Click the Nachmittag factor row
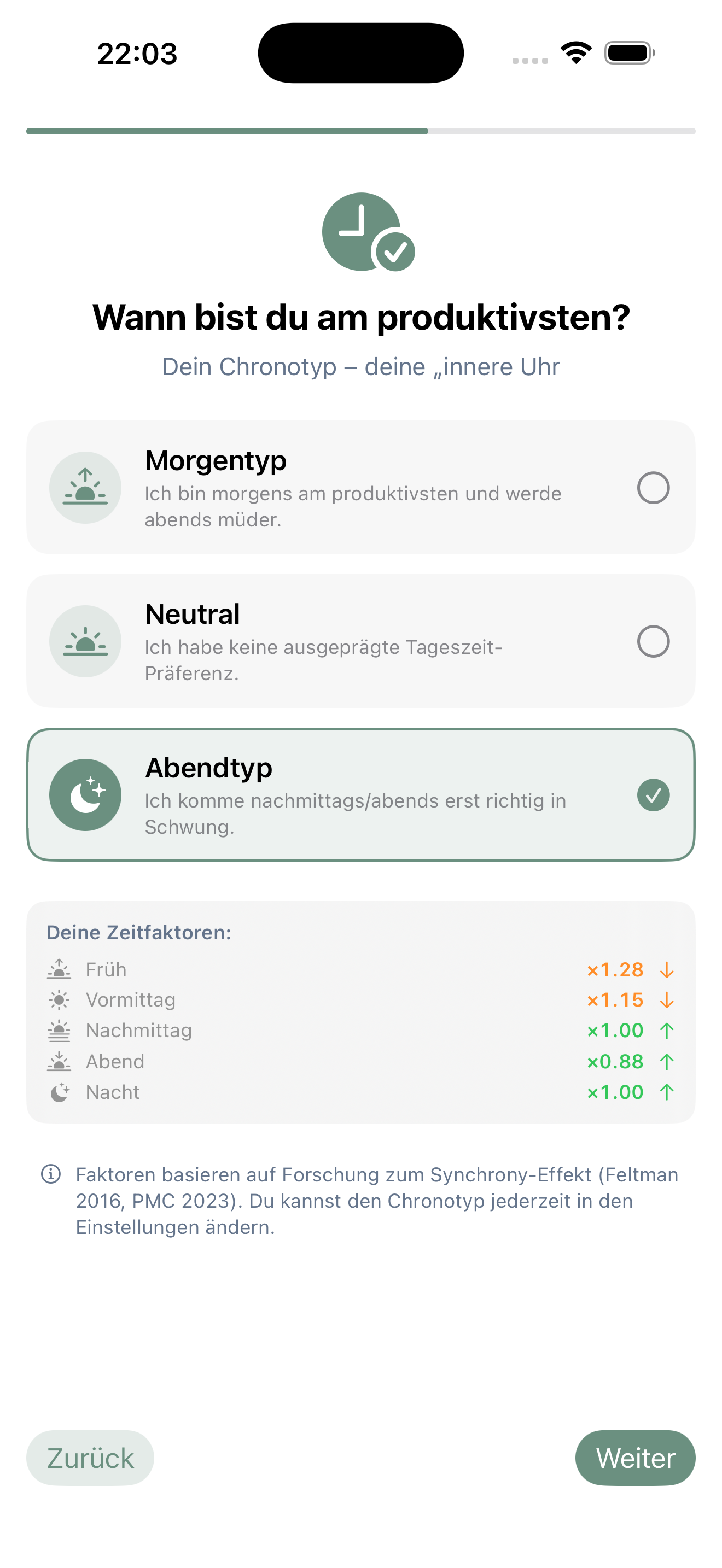 point(361,1031)
